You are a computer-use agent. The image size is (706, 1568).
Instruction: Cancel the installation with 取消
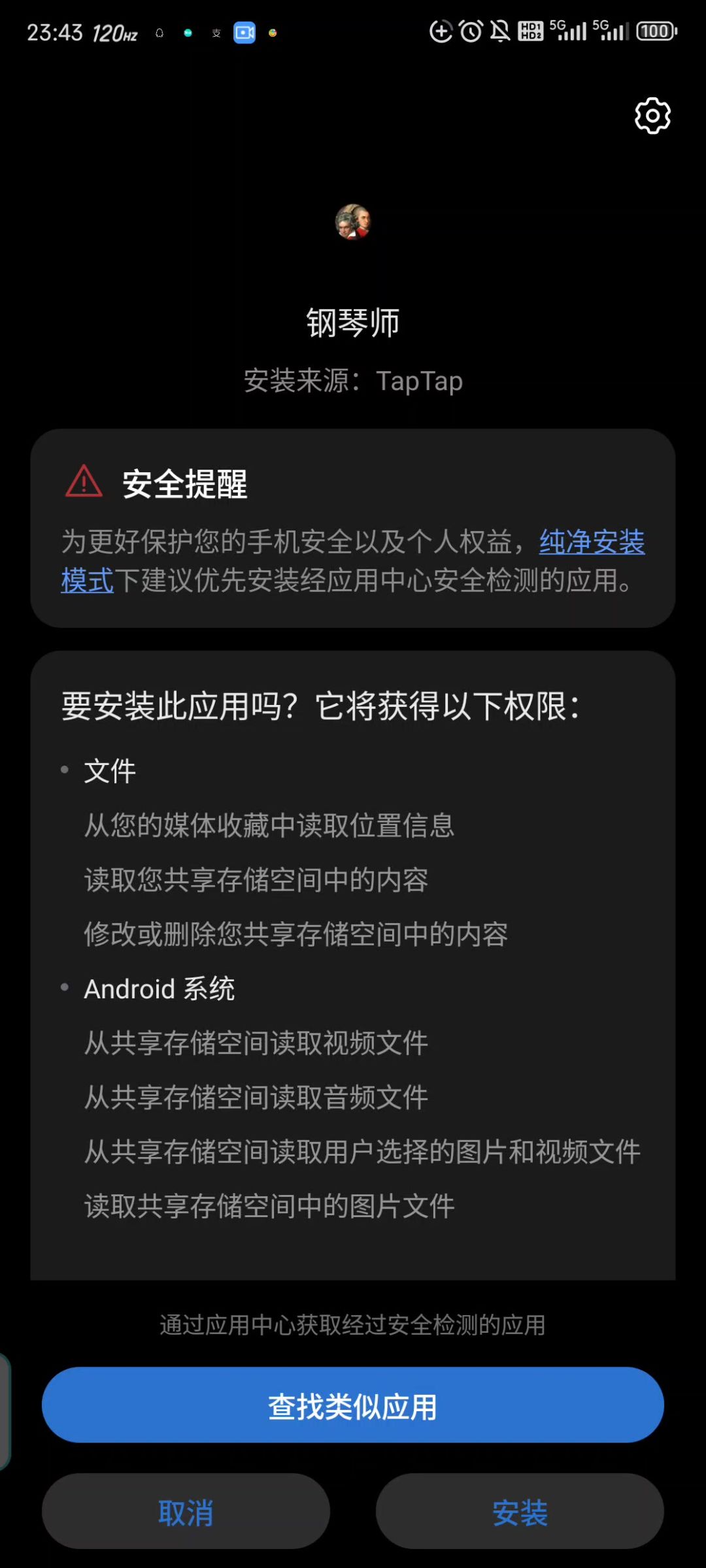pos(186,1512)
